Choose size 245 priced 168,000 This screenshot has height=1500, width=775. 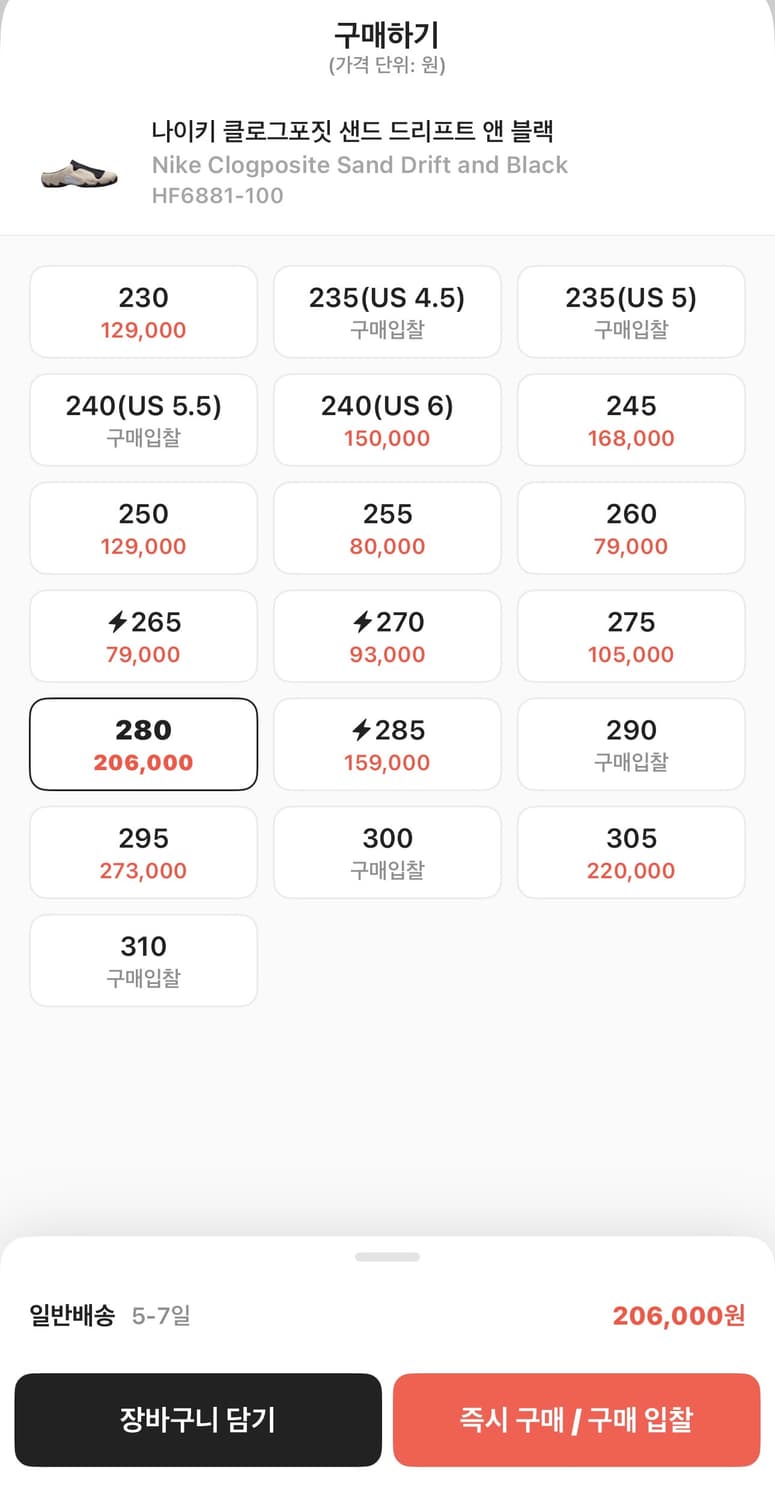631,420
